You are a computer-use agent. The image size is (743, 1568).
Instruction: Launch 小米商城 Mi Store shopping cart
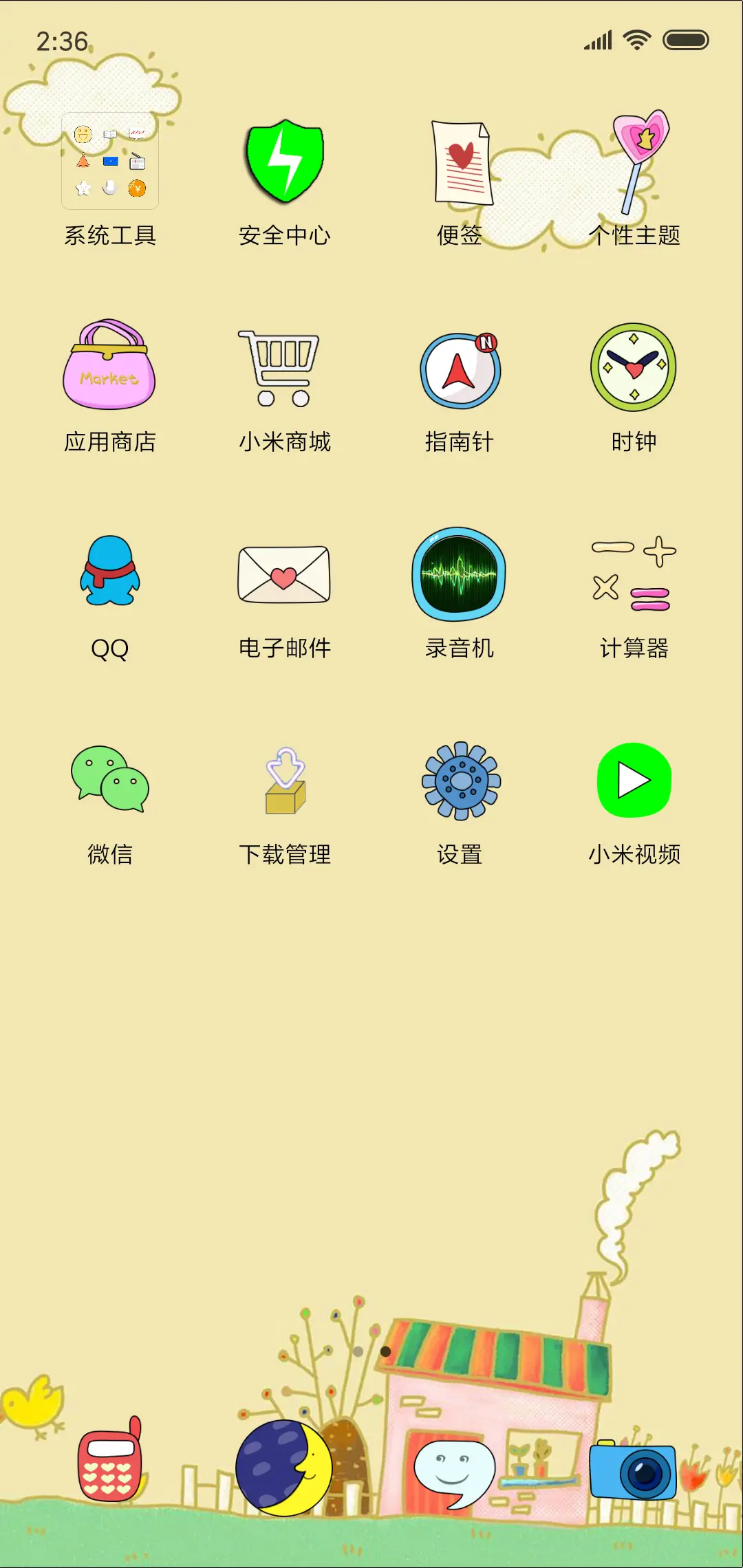(x=284, y=368)
